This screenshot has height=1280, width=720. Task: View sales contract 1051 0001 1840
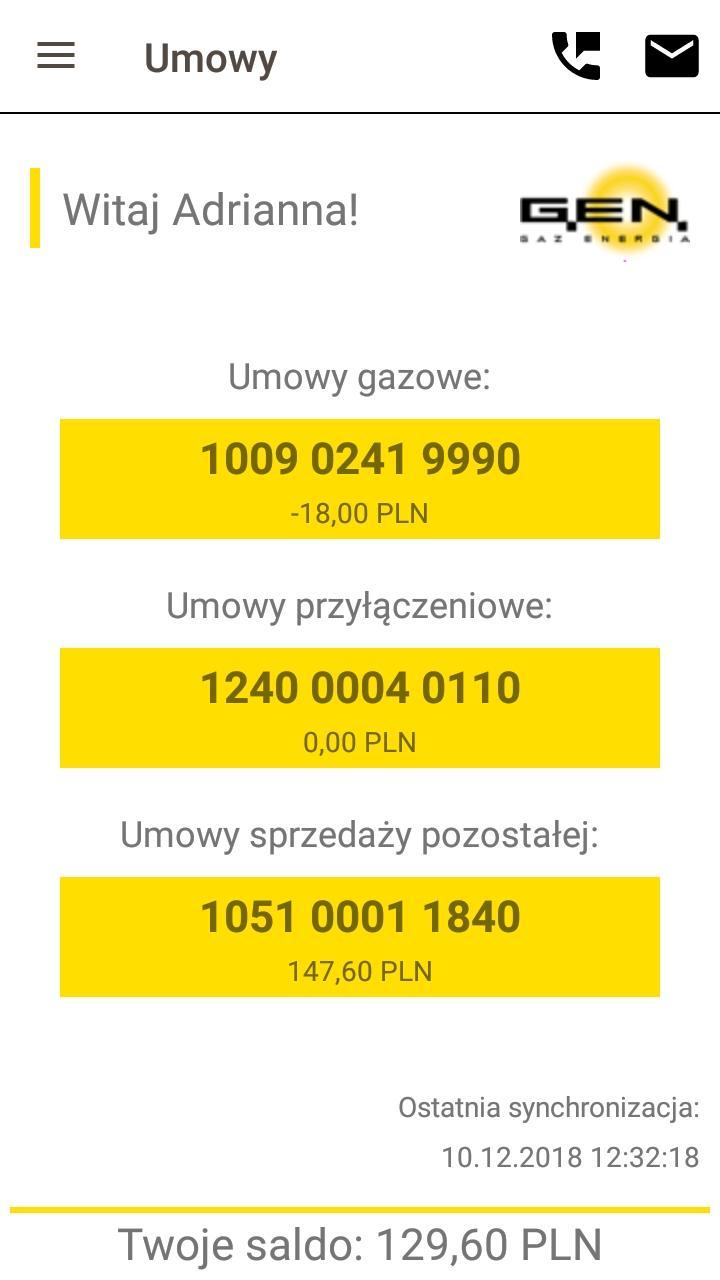pos(360,937)
